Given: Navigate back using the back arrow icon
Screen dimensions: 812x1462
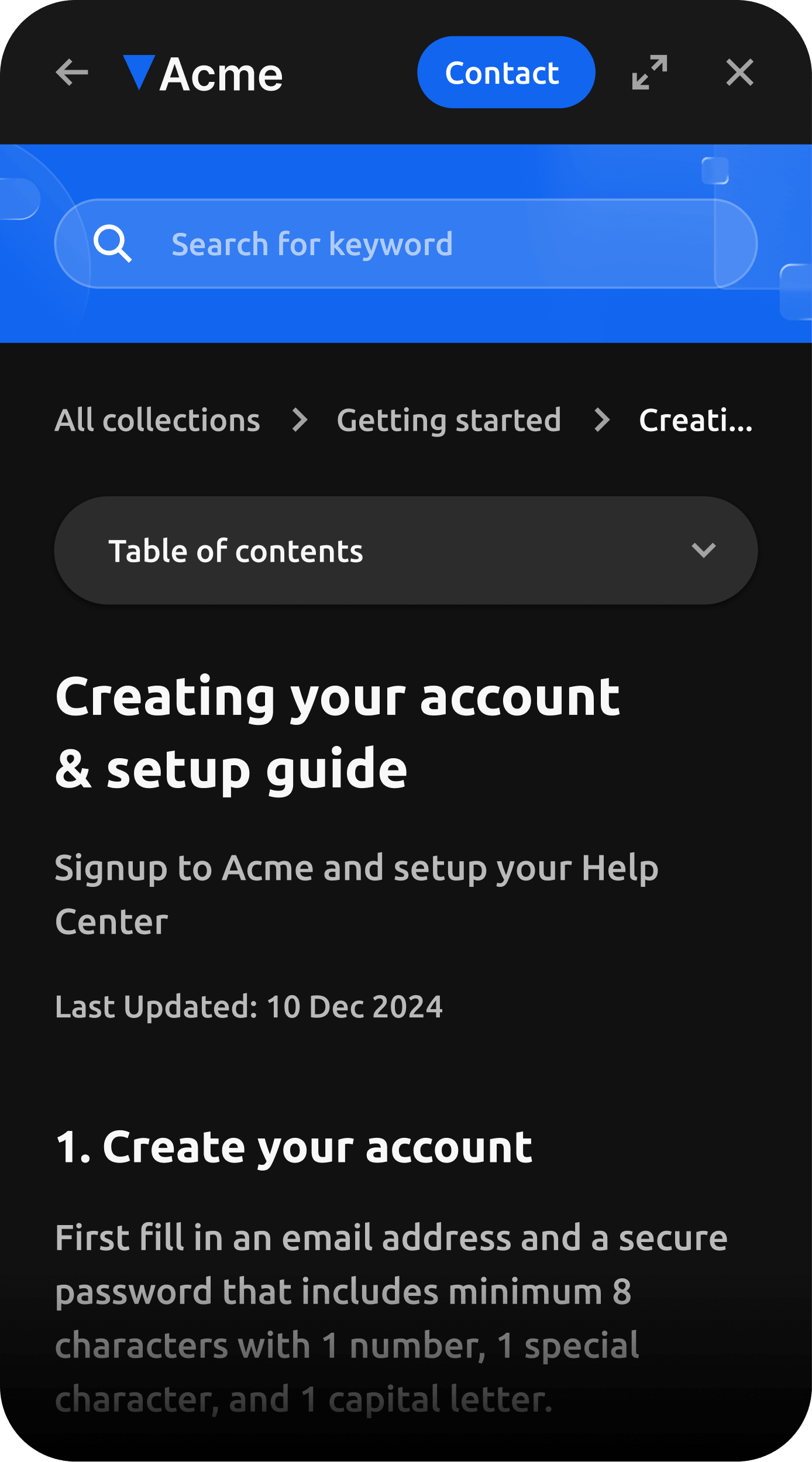Looking at the screenshot, I should coord(71,72).
